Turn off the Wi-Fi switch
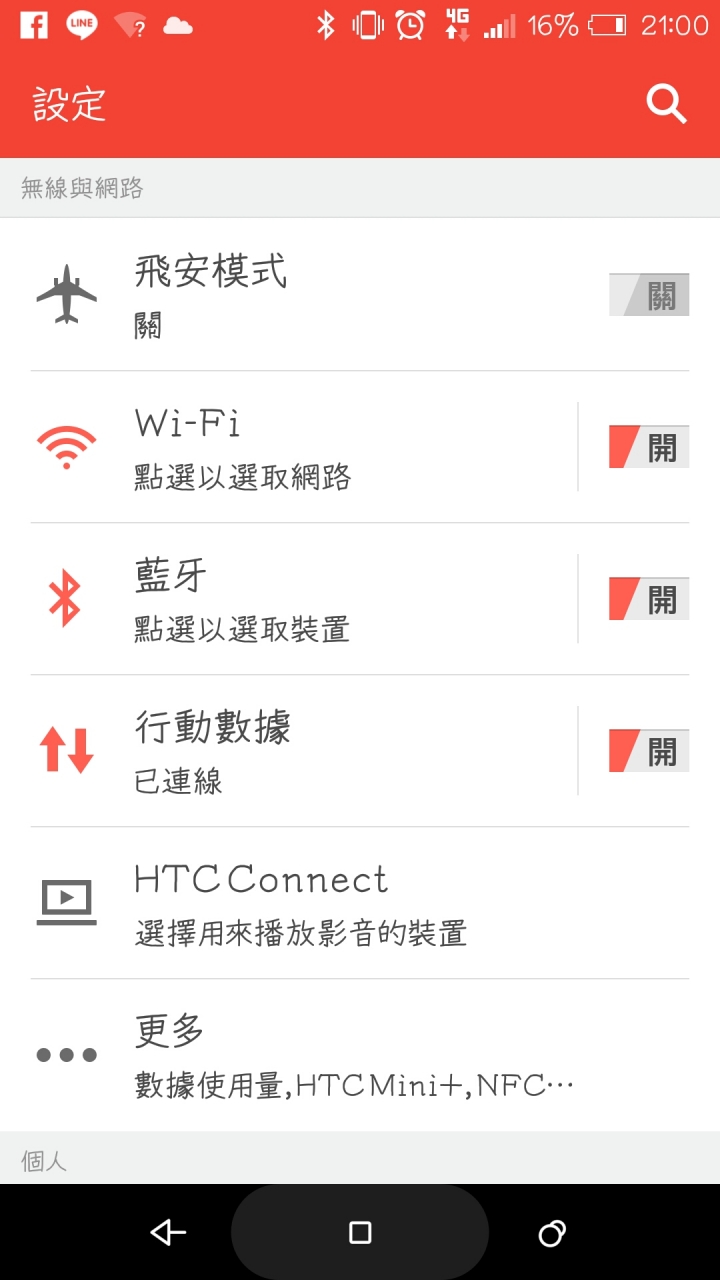 click(x=649, y=447)
